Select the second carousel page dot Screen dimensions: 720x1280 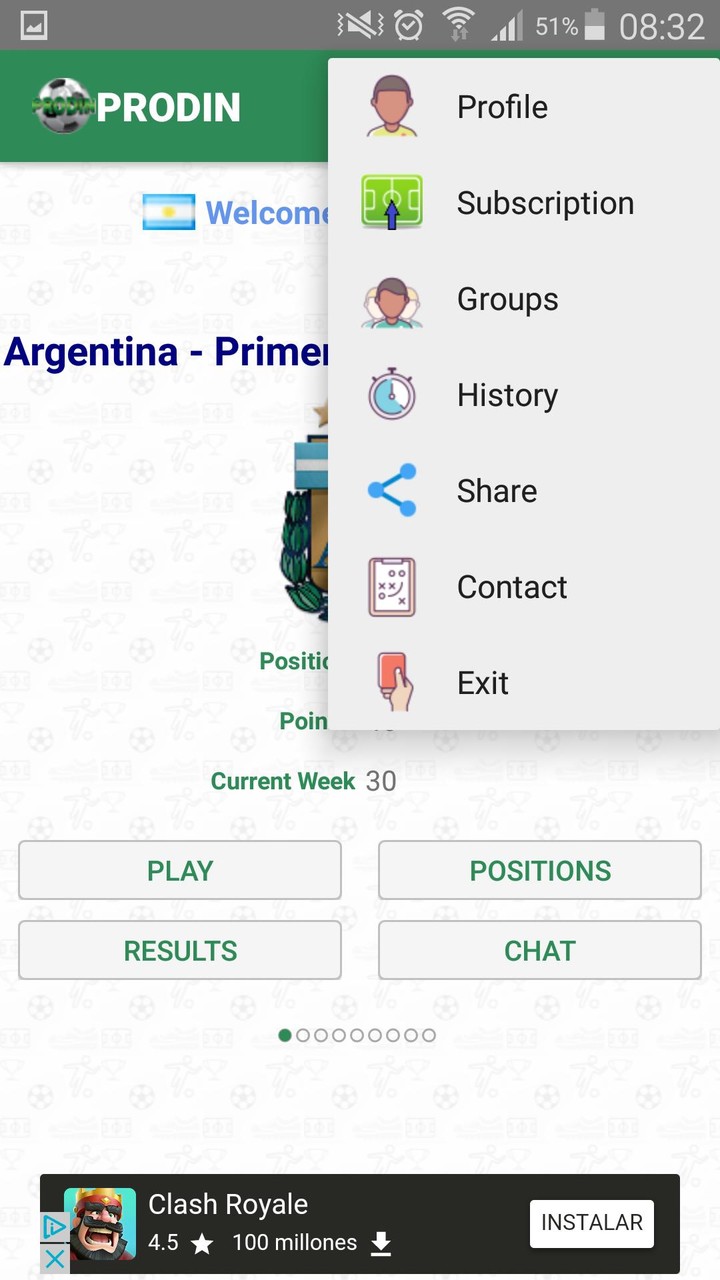303,1035
